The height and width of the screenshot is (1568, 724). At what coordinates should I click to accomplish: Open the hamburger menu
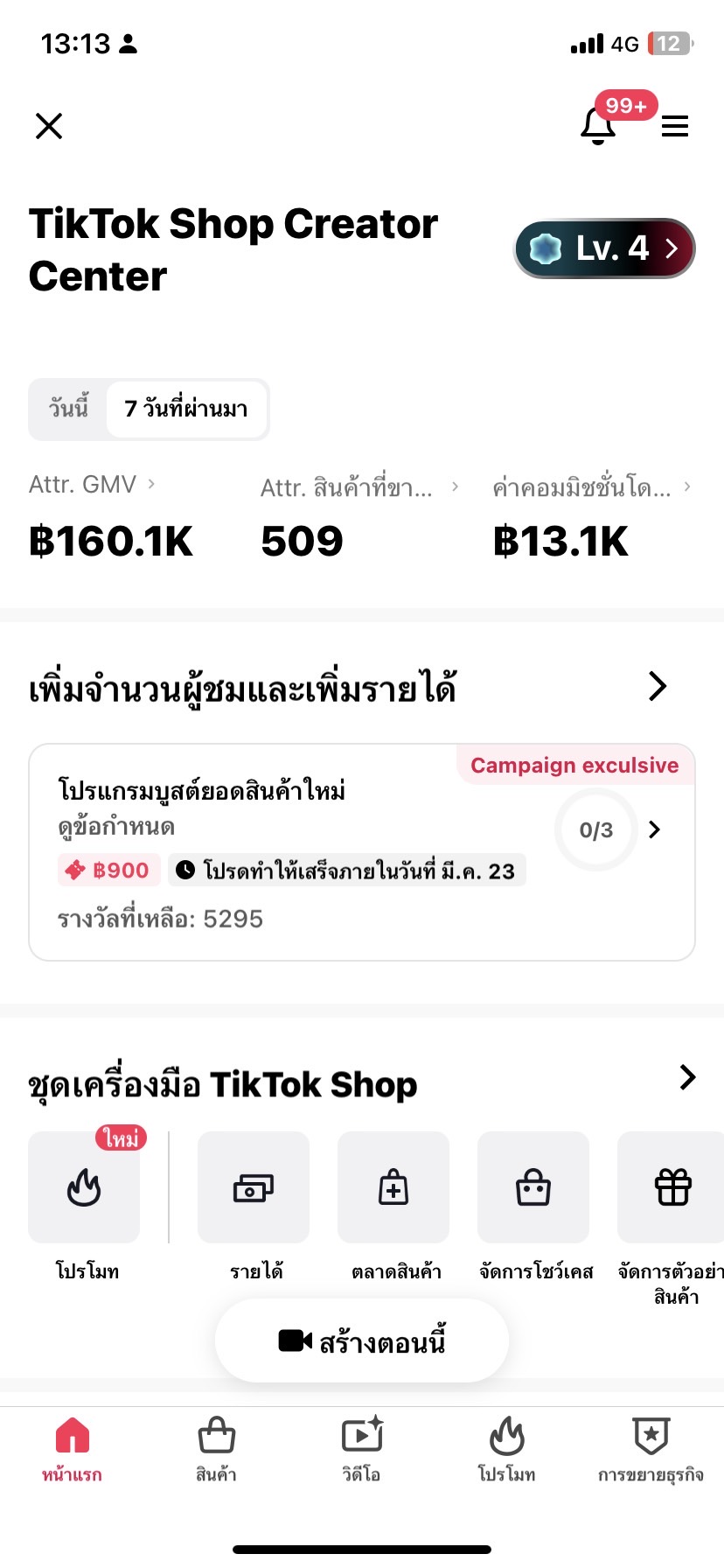coord(674,127)
